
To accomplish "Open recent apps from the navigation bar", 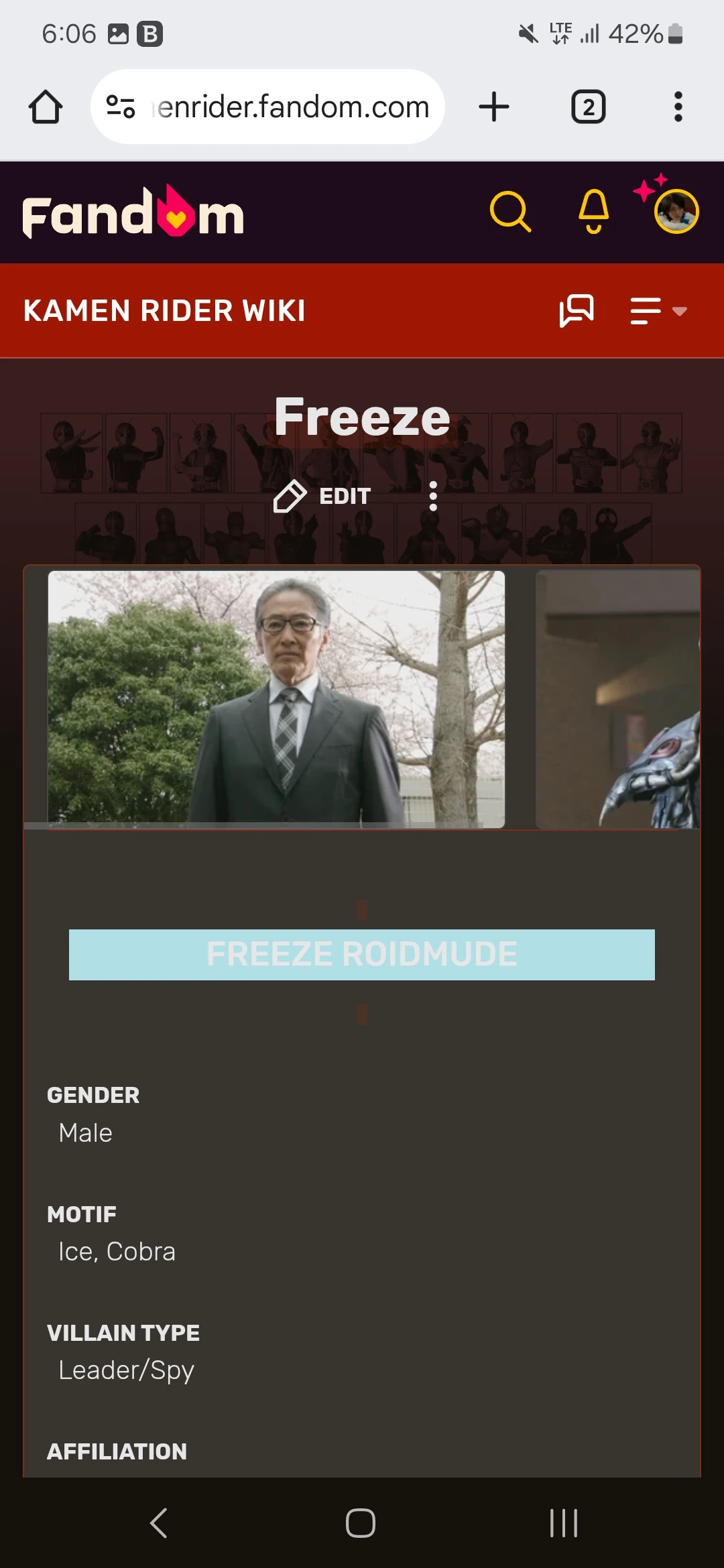I will point(563,1523).
